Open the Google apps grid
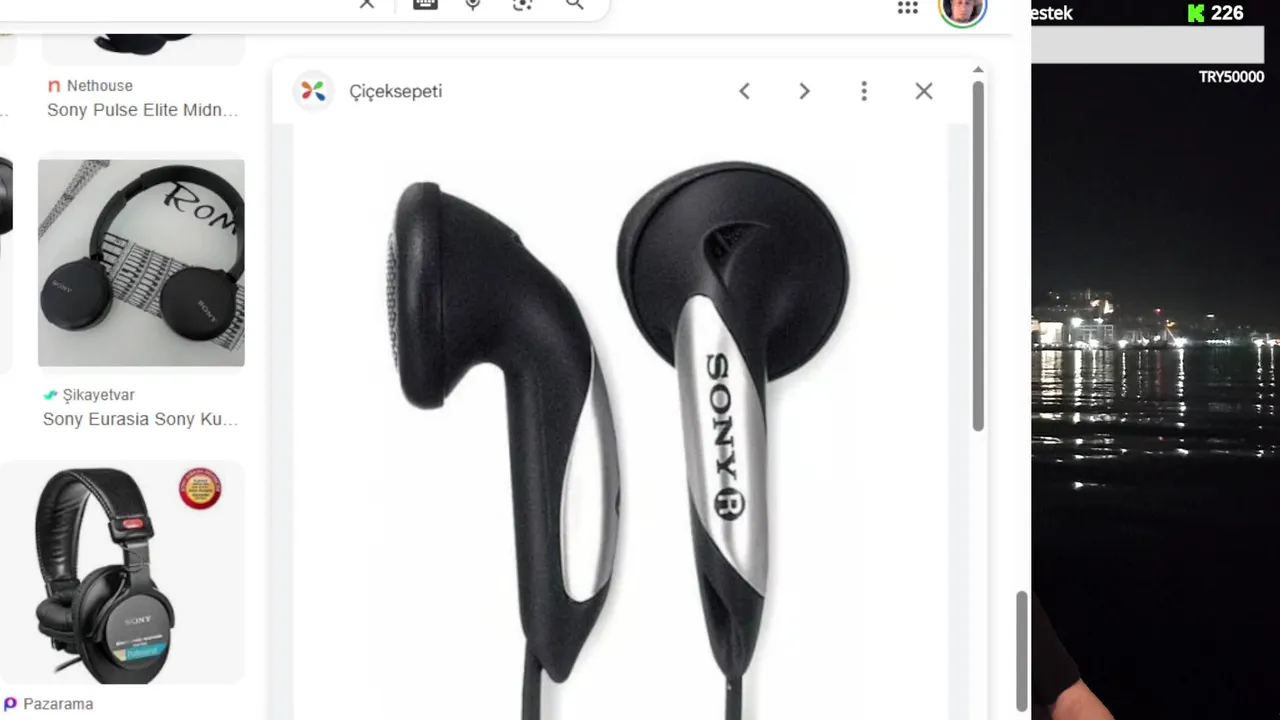This screenshot has height=720, width=1280. click(x=907, y=8)
